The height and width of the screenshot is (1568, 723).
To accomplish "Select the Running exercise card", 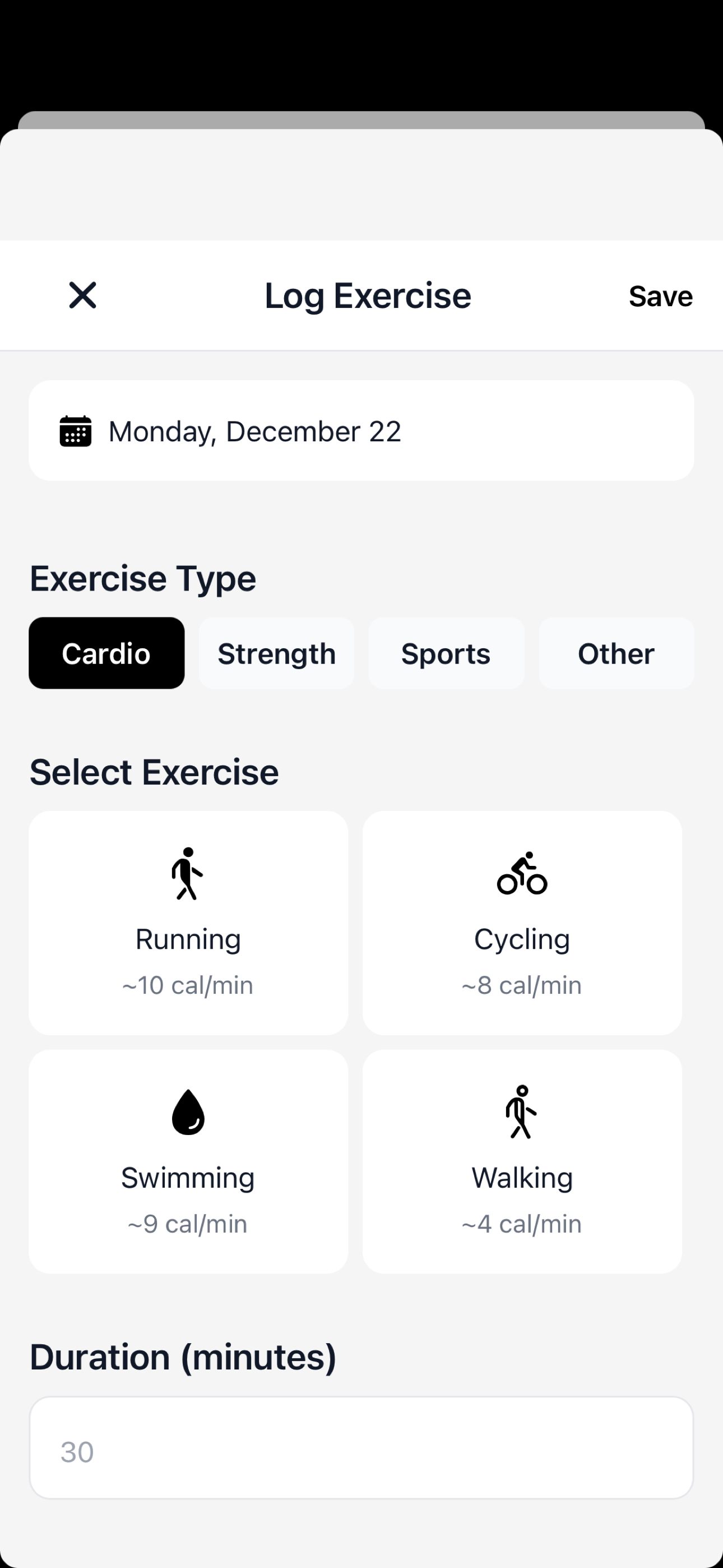I will point(188,923).
